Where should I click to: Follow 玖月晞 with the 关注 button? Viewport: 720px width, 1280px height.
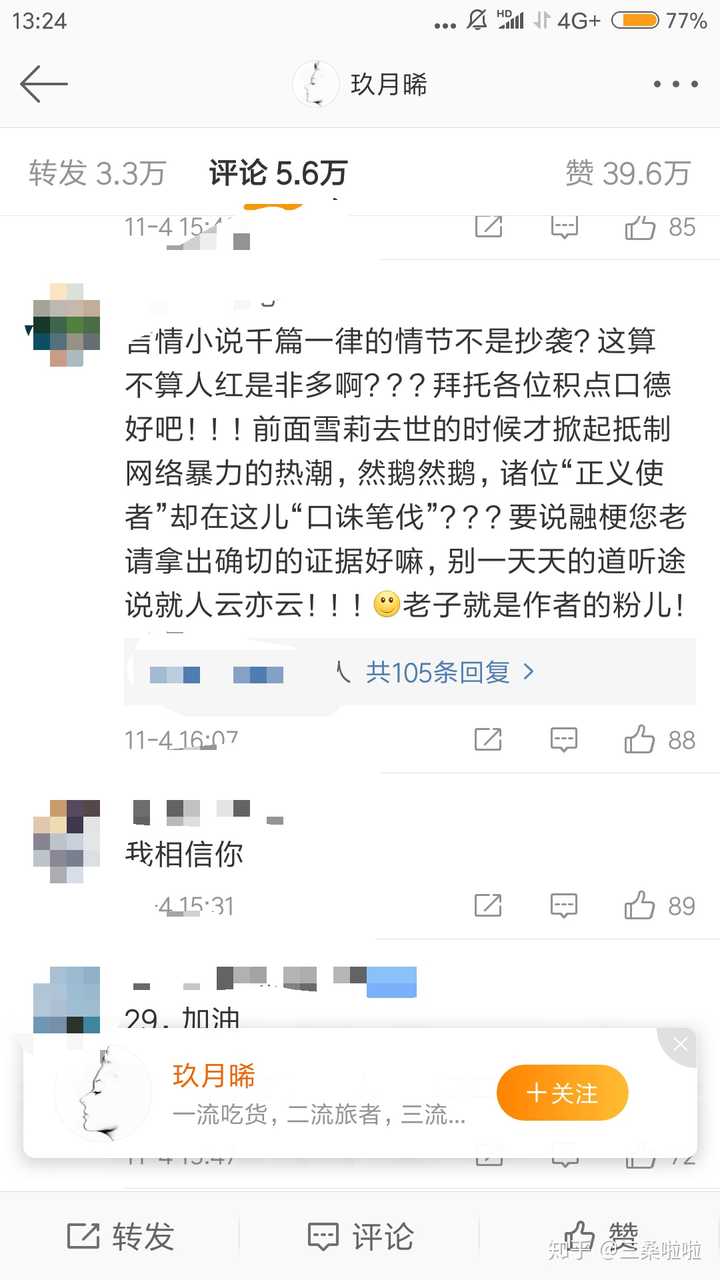[x=562, y=1093]
